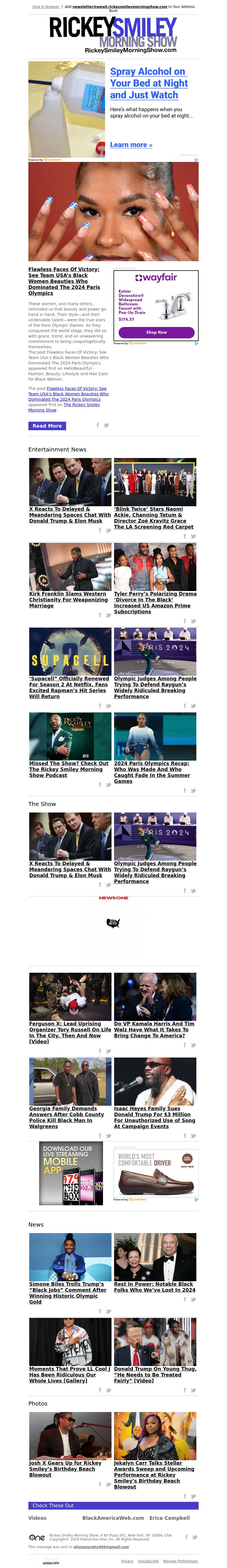The width and height of the screenshot is (227, 1568).
Task: Unsubscribe from this newsletter
Action: 148,1561
